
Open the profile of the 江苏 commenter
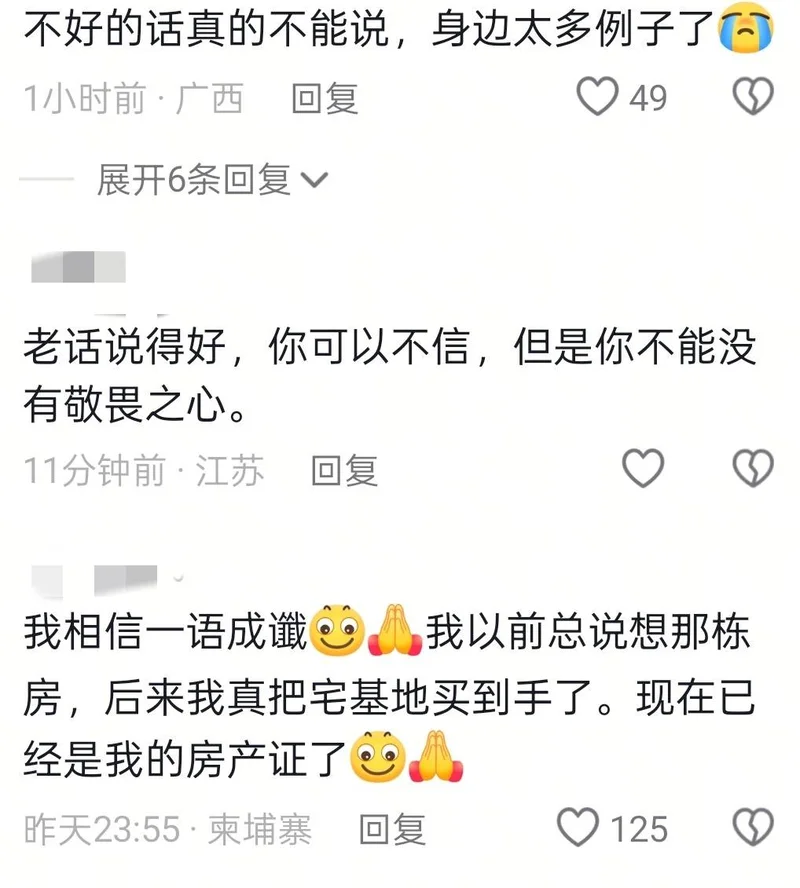(x=78, y=268)
